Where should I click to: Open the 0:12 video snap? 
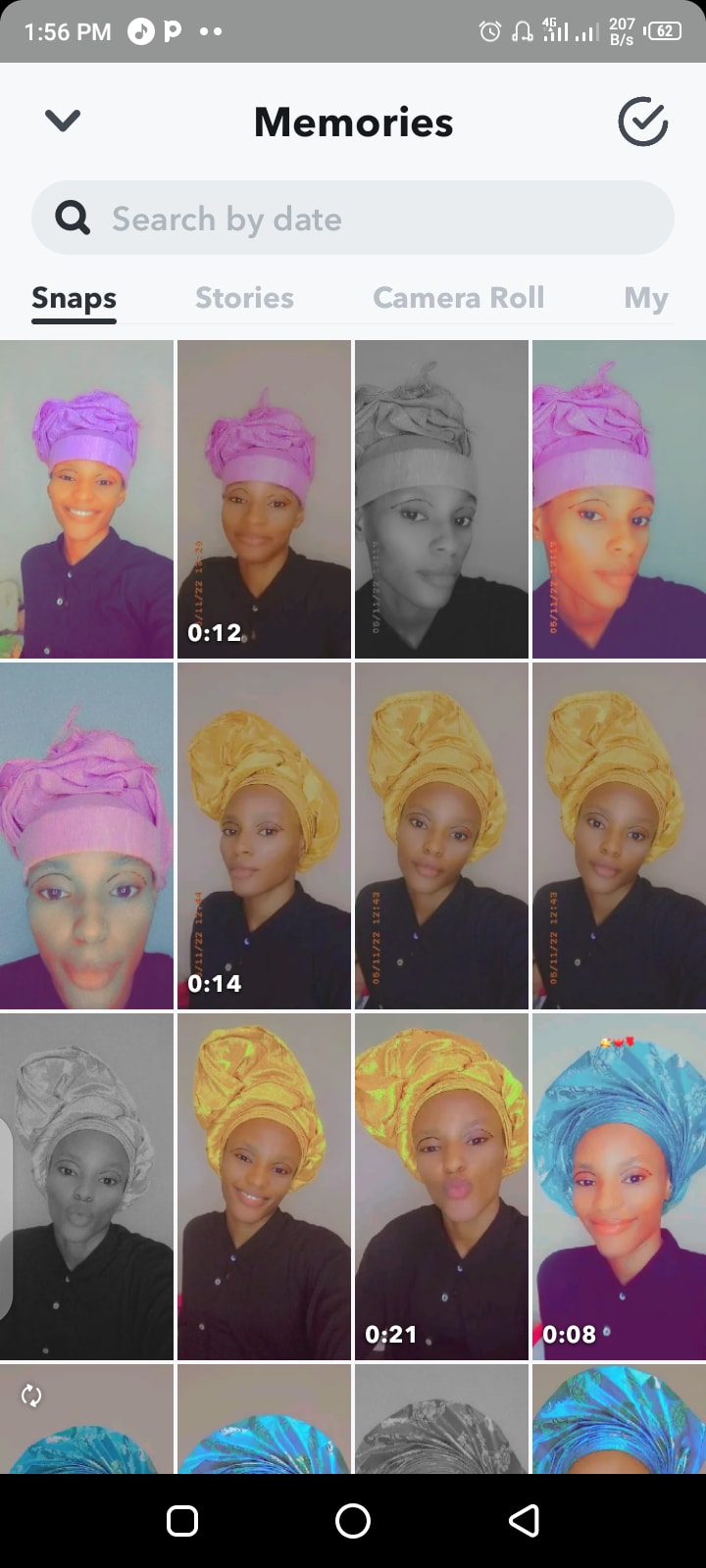point(264,500)
